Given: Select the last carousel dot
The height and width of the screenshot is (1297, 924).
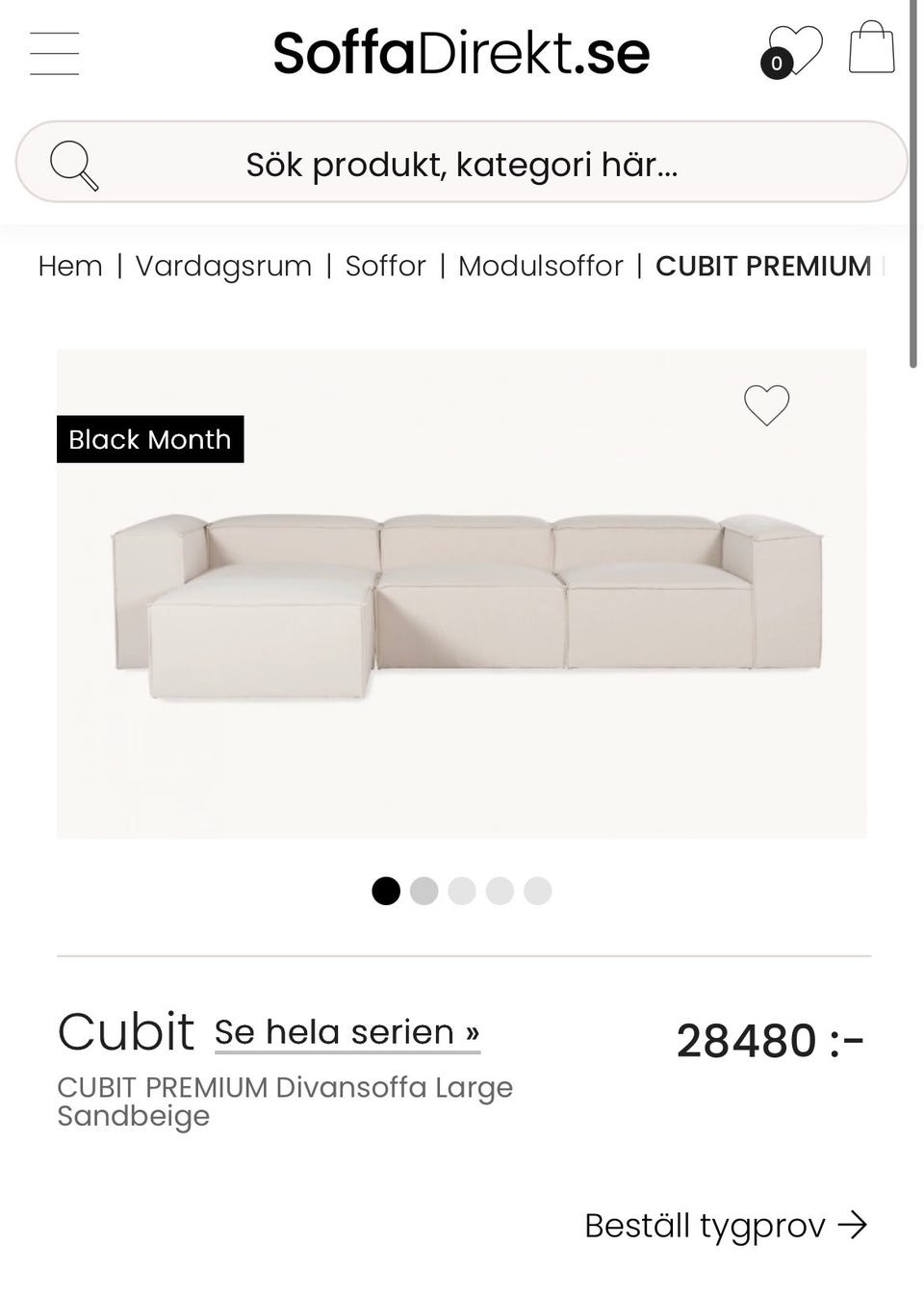Looking at the screenshot, I should (x=537, y=892).
